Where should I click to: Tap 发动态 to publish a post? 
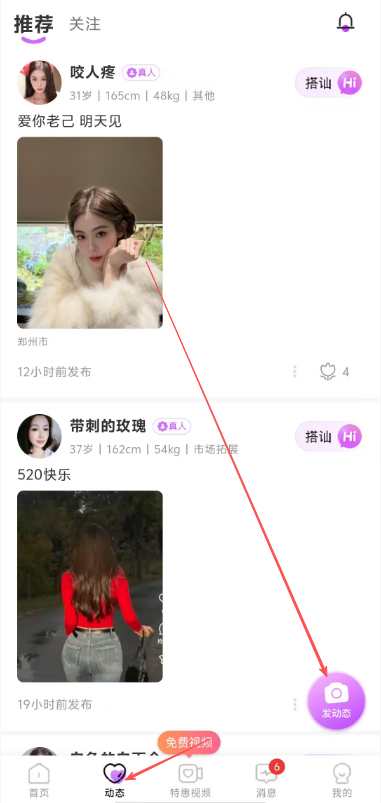click(x=336, y=702)
